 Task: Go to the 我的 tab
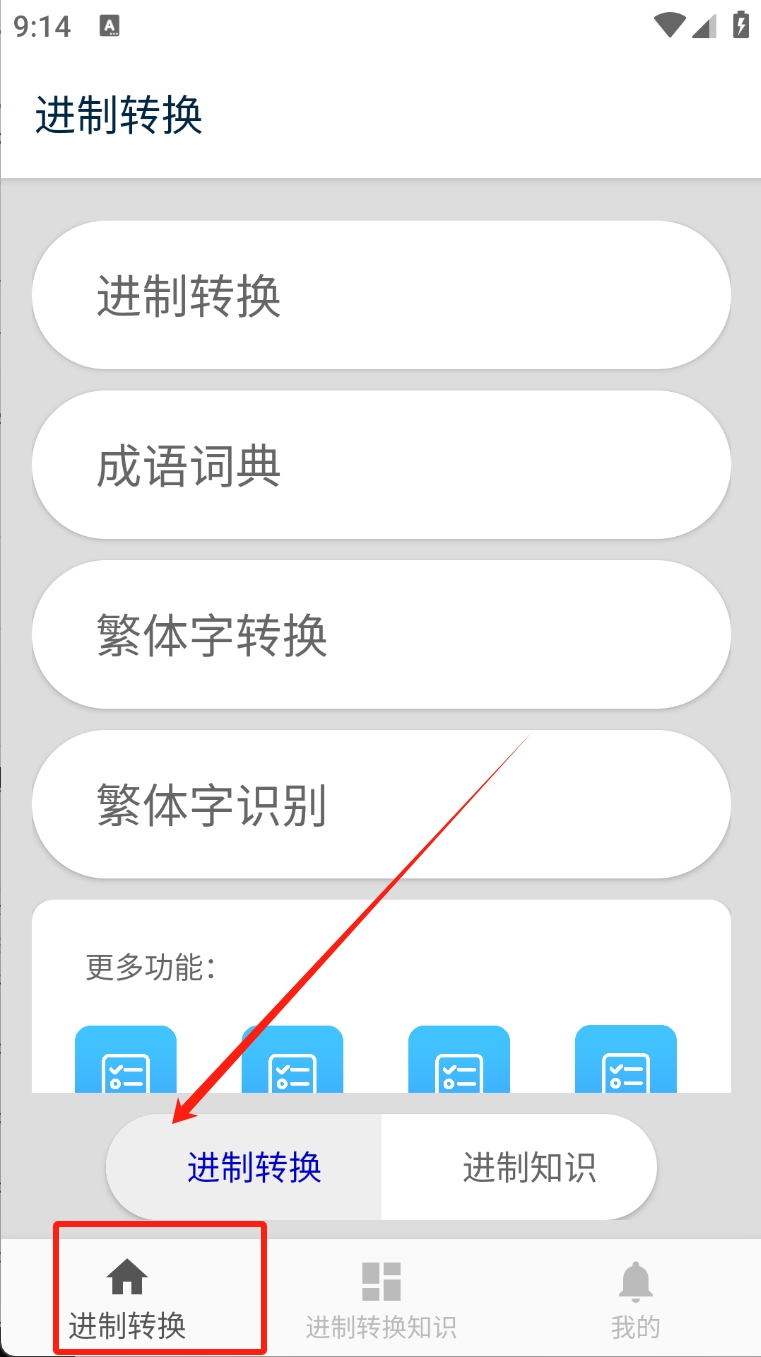[x=635, y=1298]
